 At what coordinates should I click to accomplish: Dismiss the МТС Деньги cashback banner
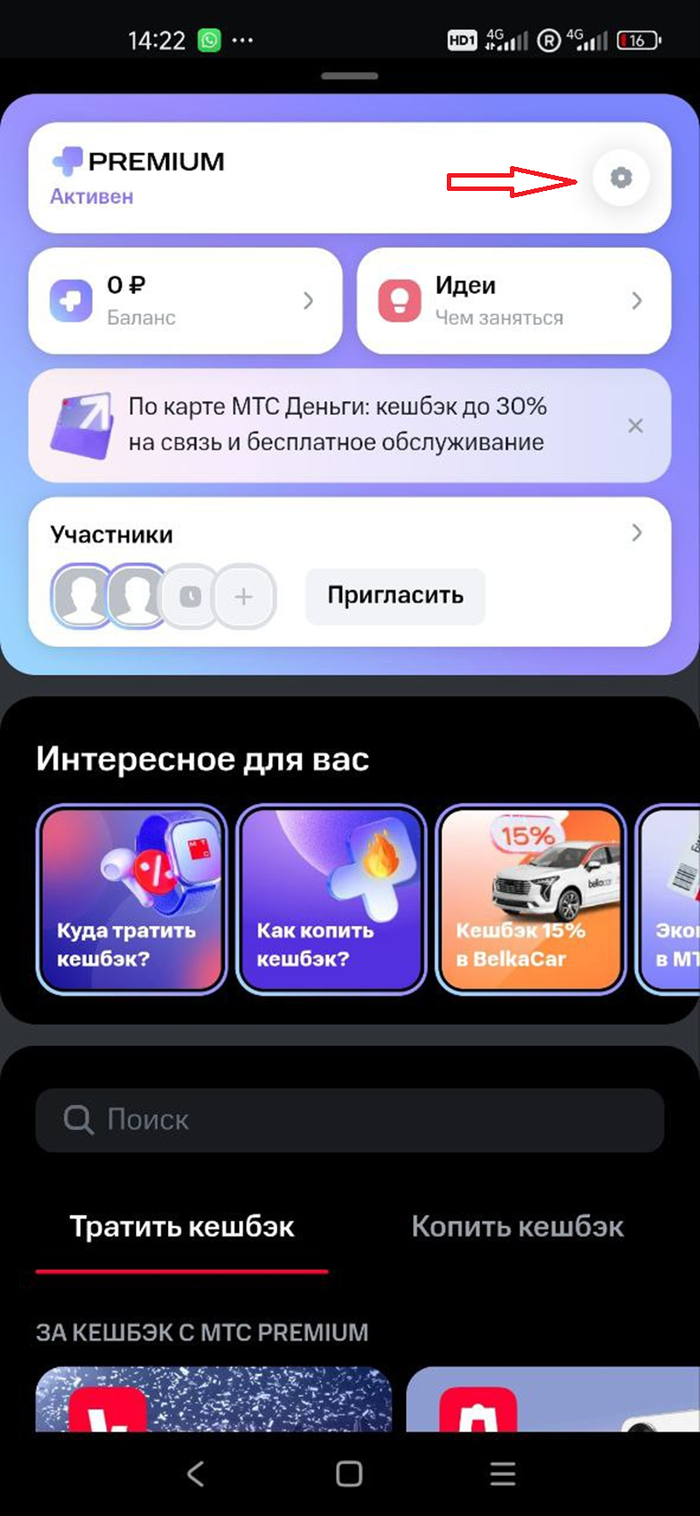[x=635, y=426]
